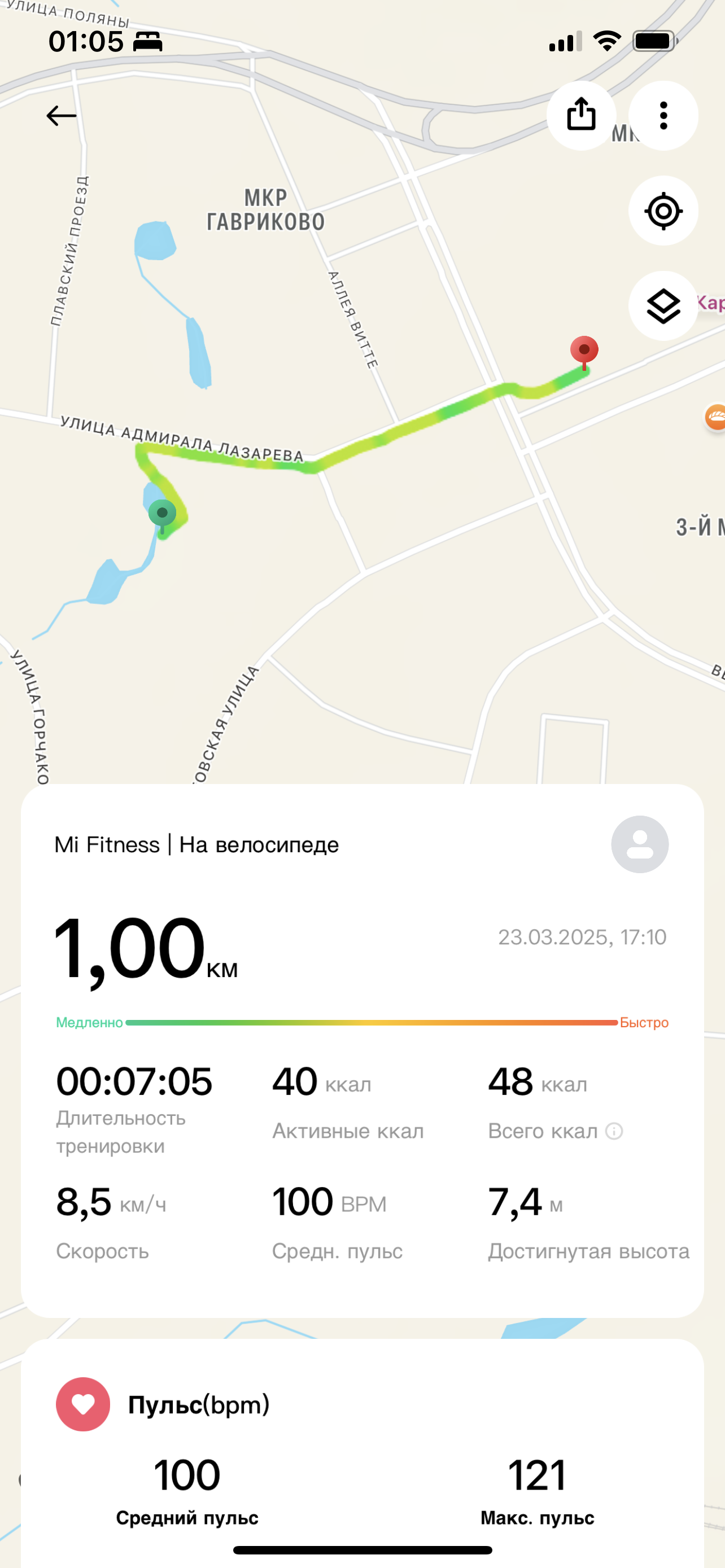Open the three-dot overflow menu
725x1568 pixels.
point(663,116)
